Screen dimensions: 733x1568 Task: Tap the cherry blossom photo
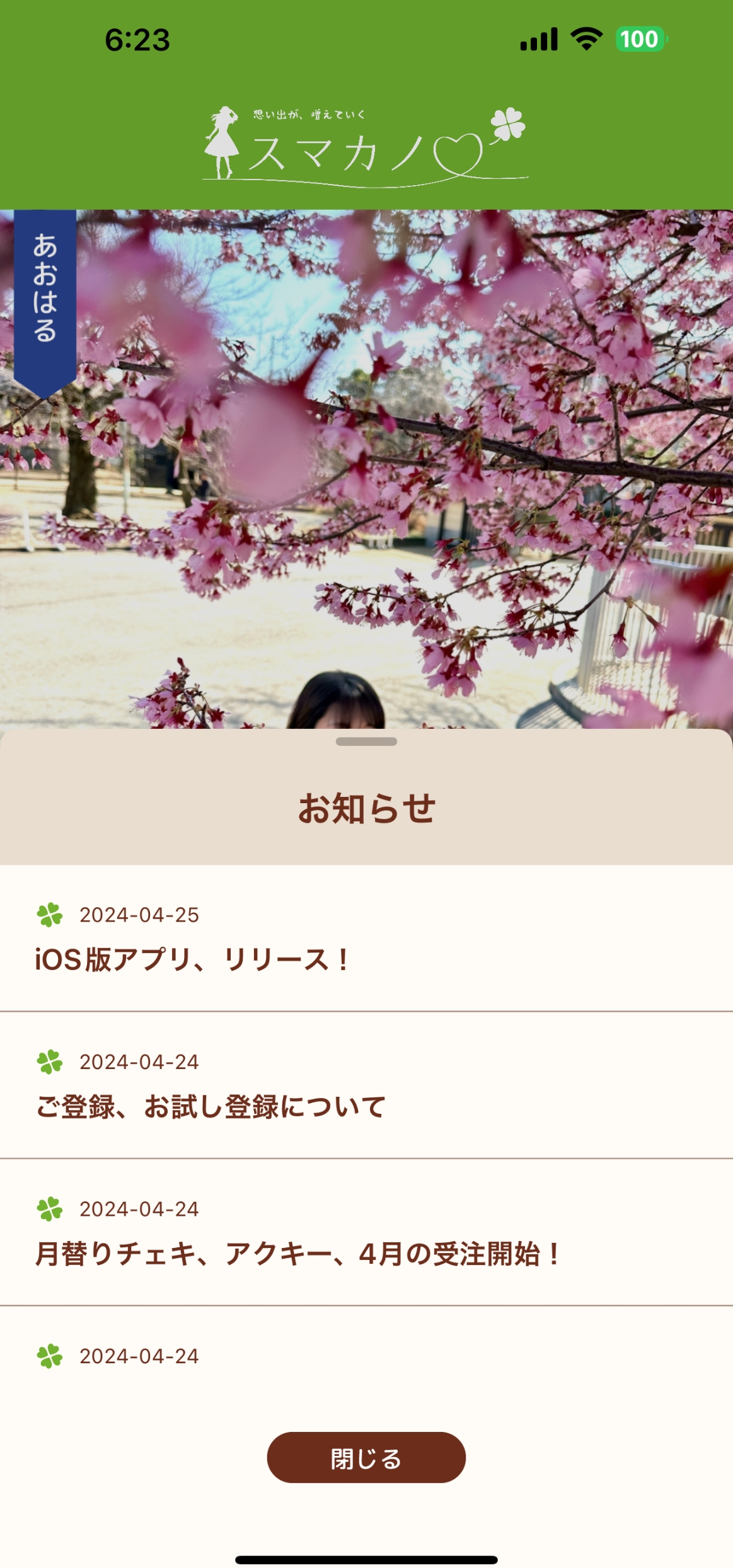coord(366,469)
